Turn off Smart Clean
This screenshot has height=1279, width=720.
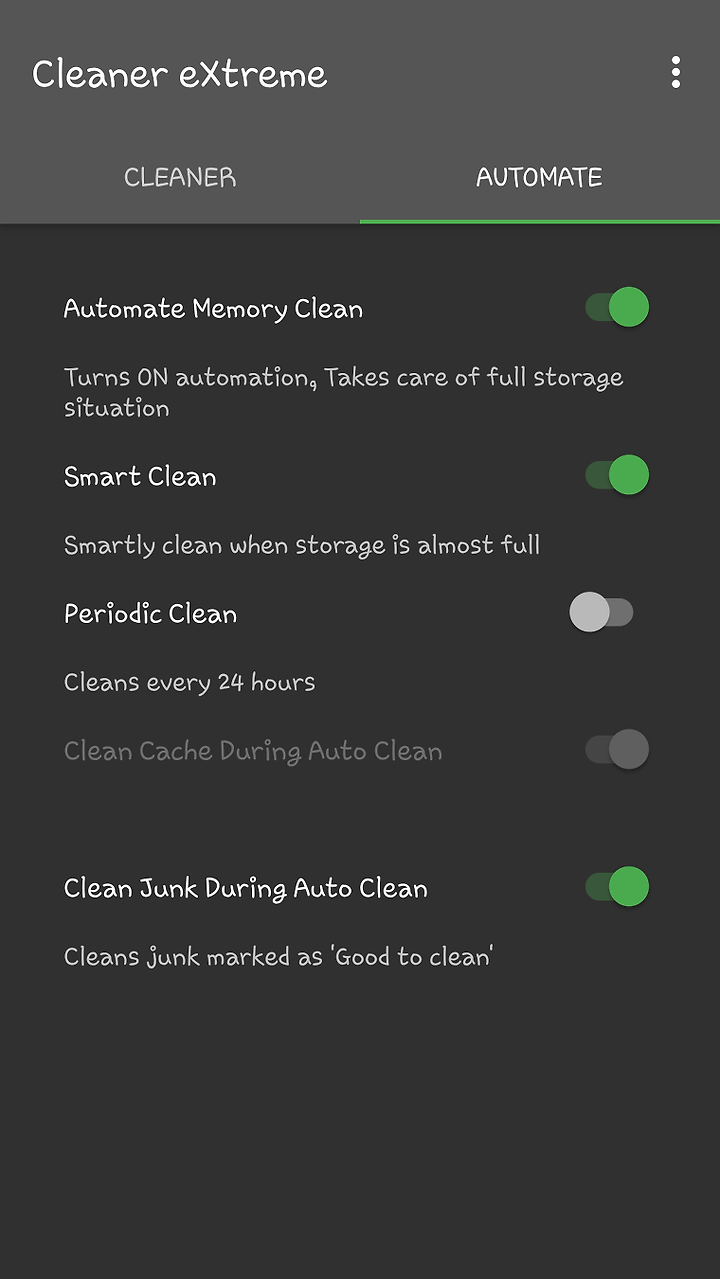coord(617,475)
